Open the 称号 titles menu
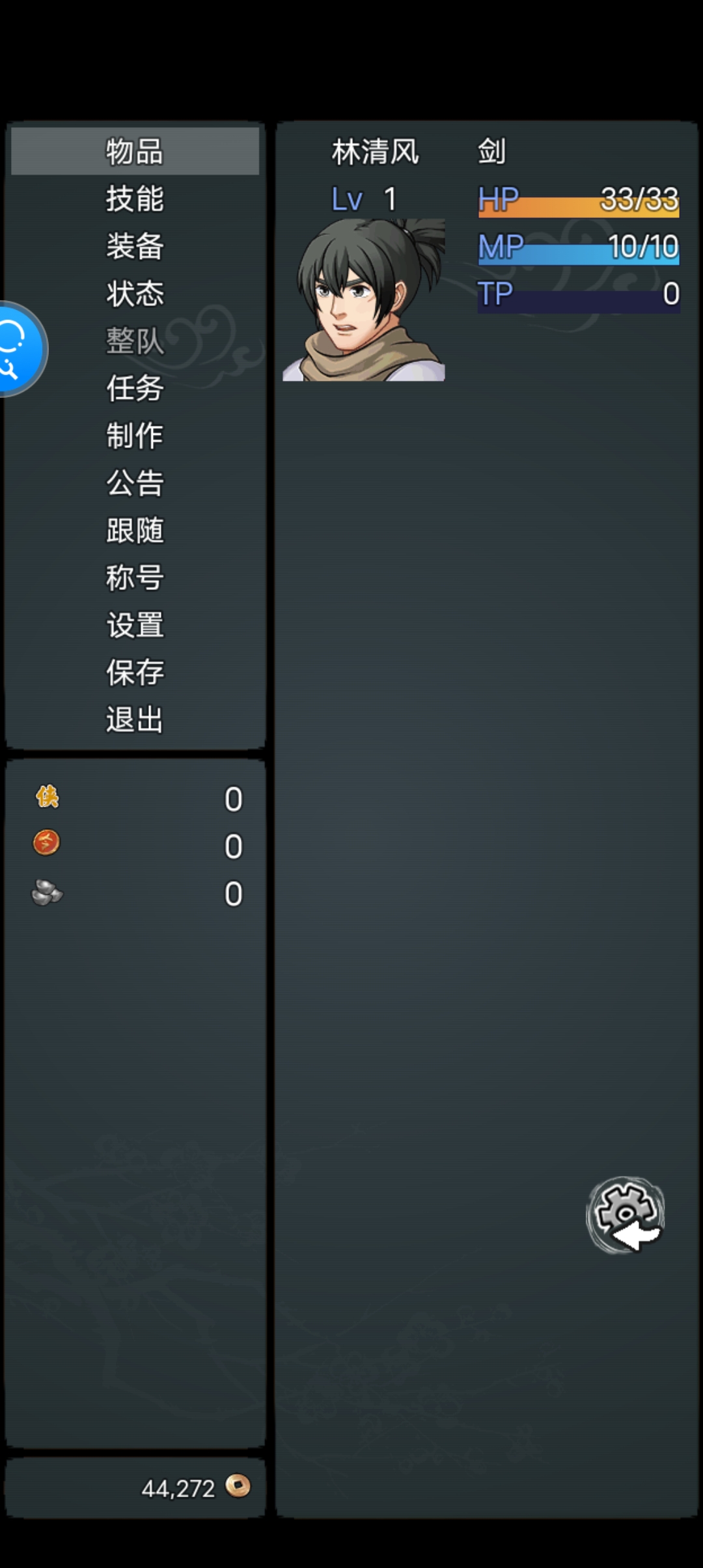This screenshot has width=703, height=1568. tap(135, 578)
